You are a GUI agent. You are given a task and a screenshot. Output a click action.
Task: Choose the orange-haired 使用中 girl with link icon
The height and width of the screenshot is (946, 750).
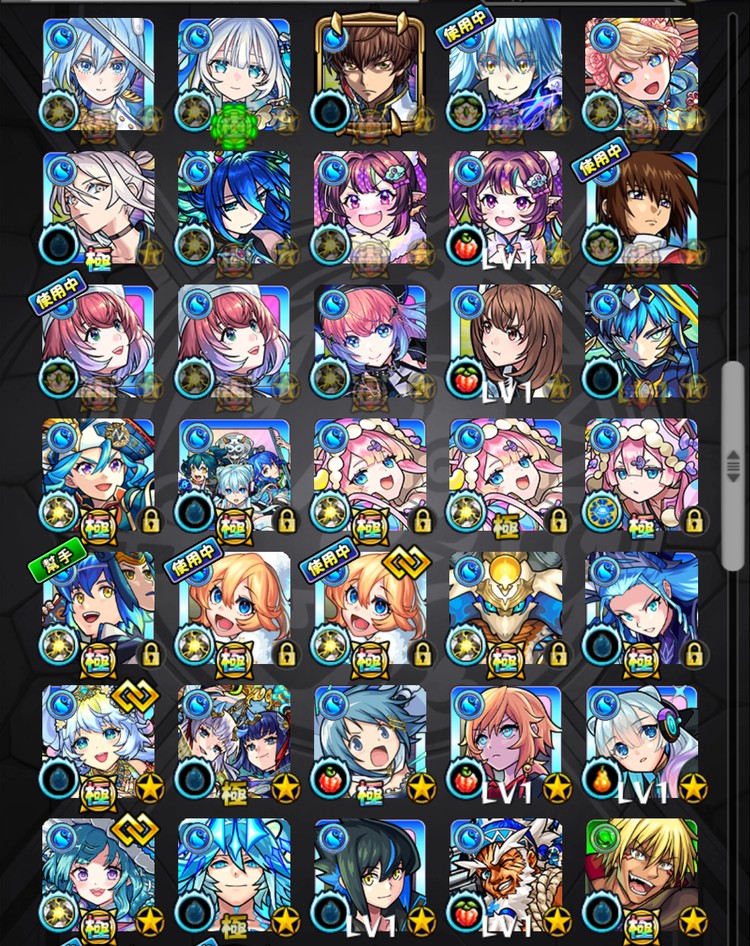[370, 608]
